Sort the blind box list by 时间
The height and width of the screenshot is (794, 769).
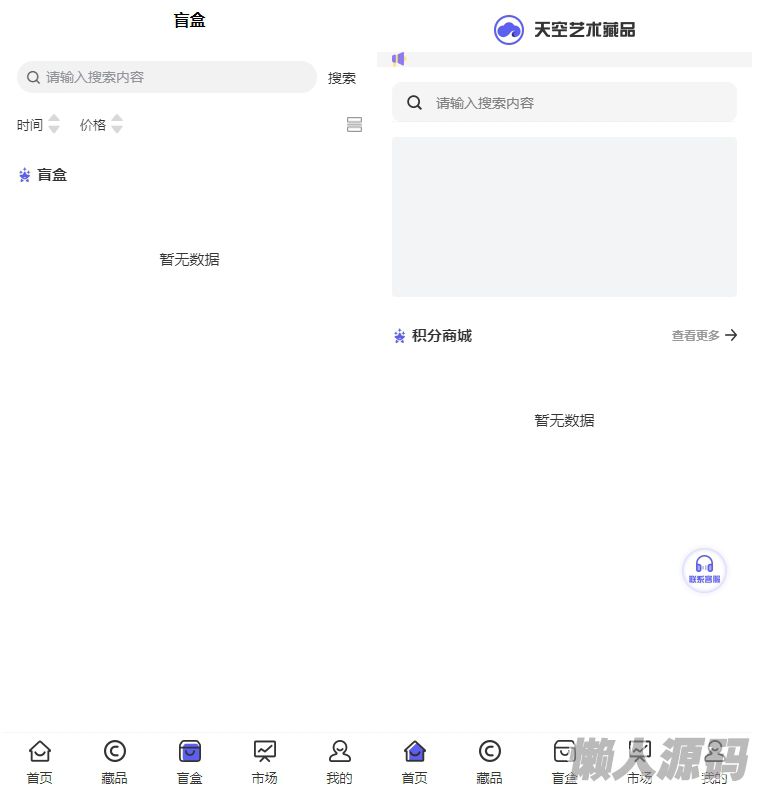click(x=38, y=125)
